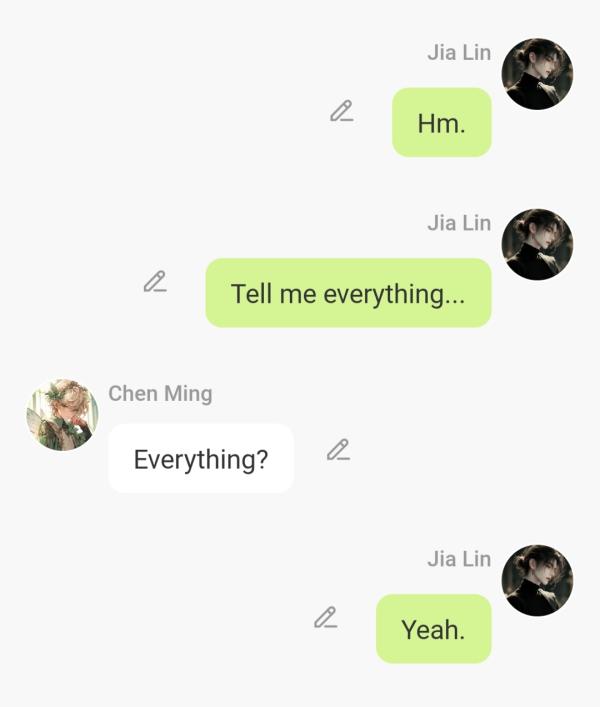Edit the 'Hm.' message

[342, 112]
